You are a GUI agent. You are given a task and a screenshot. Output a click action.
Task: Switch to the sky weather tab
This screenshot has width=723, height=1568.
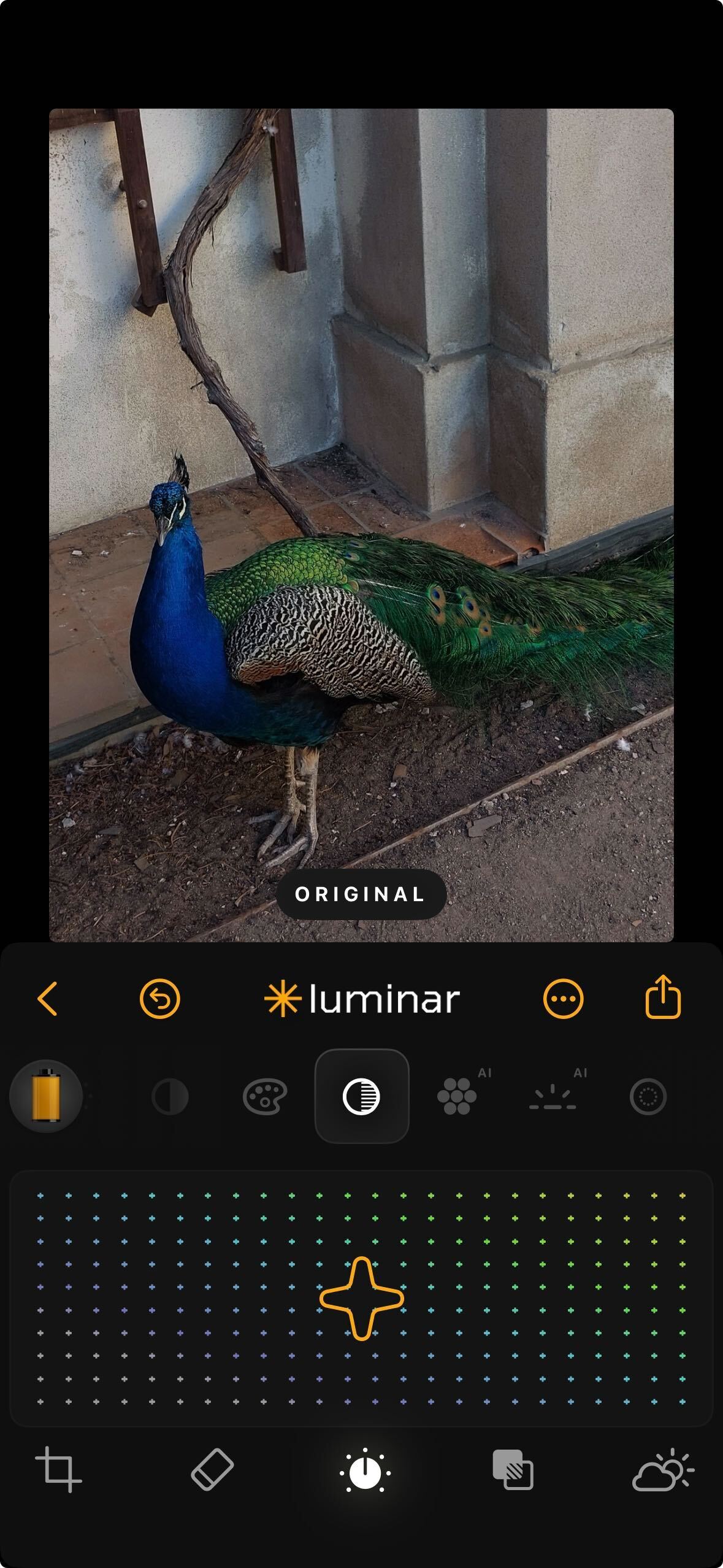click(663, 1470)
